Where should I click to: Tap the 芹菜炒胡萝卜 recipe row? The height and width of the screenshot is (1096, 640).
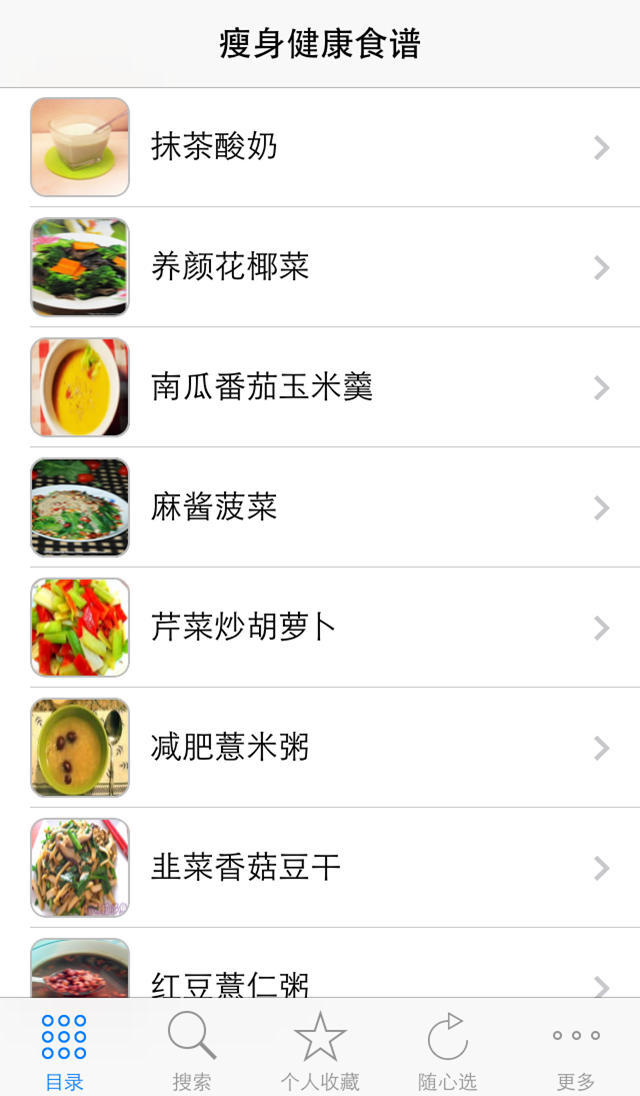click(x=320, y=627)
